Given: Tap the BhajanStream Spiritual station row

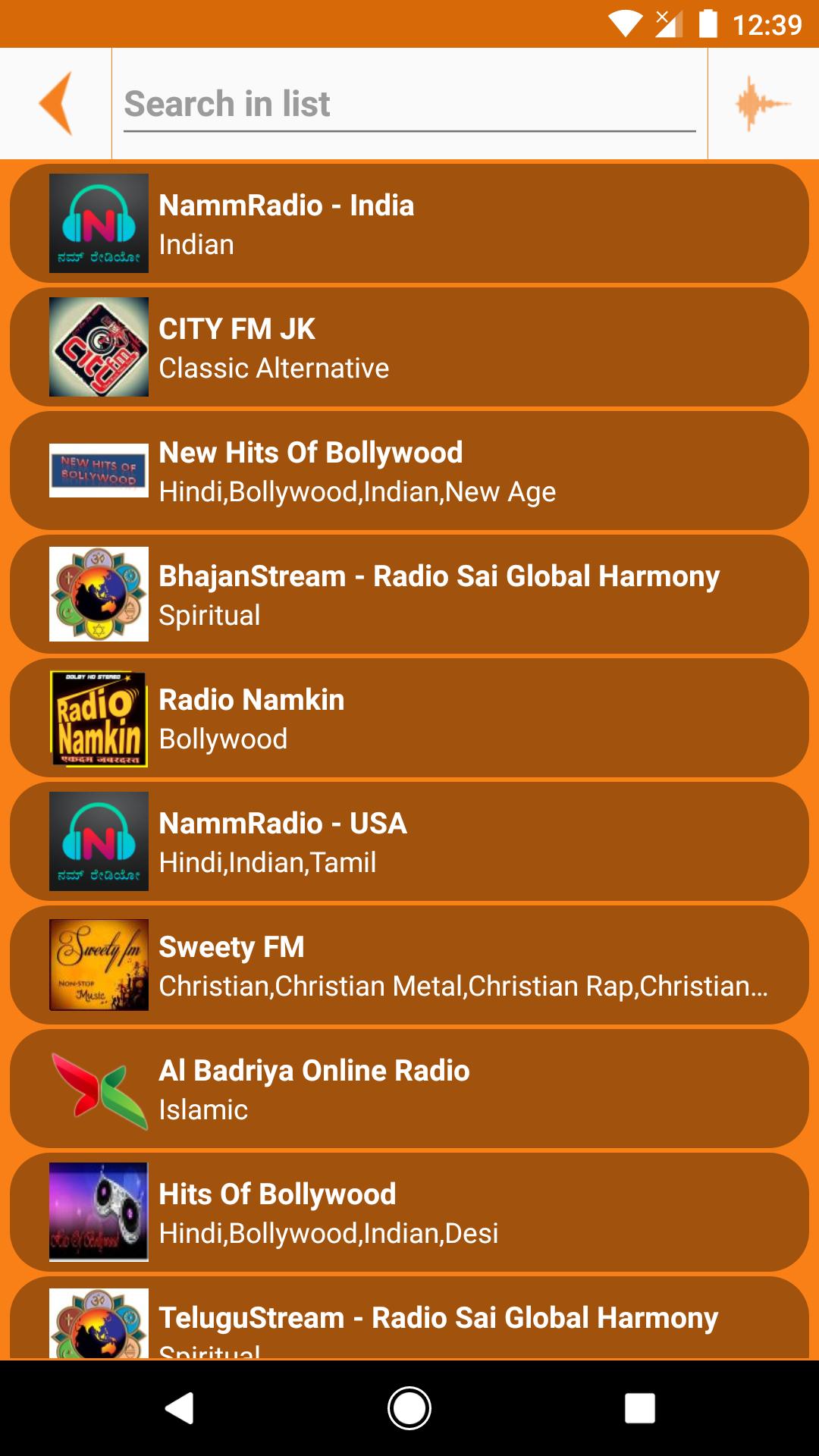Looking at the screenshot, I should pyautogui.click(x=409, y=595).
